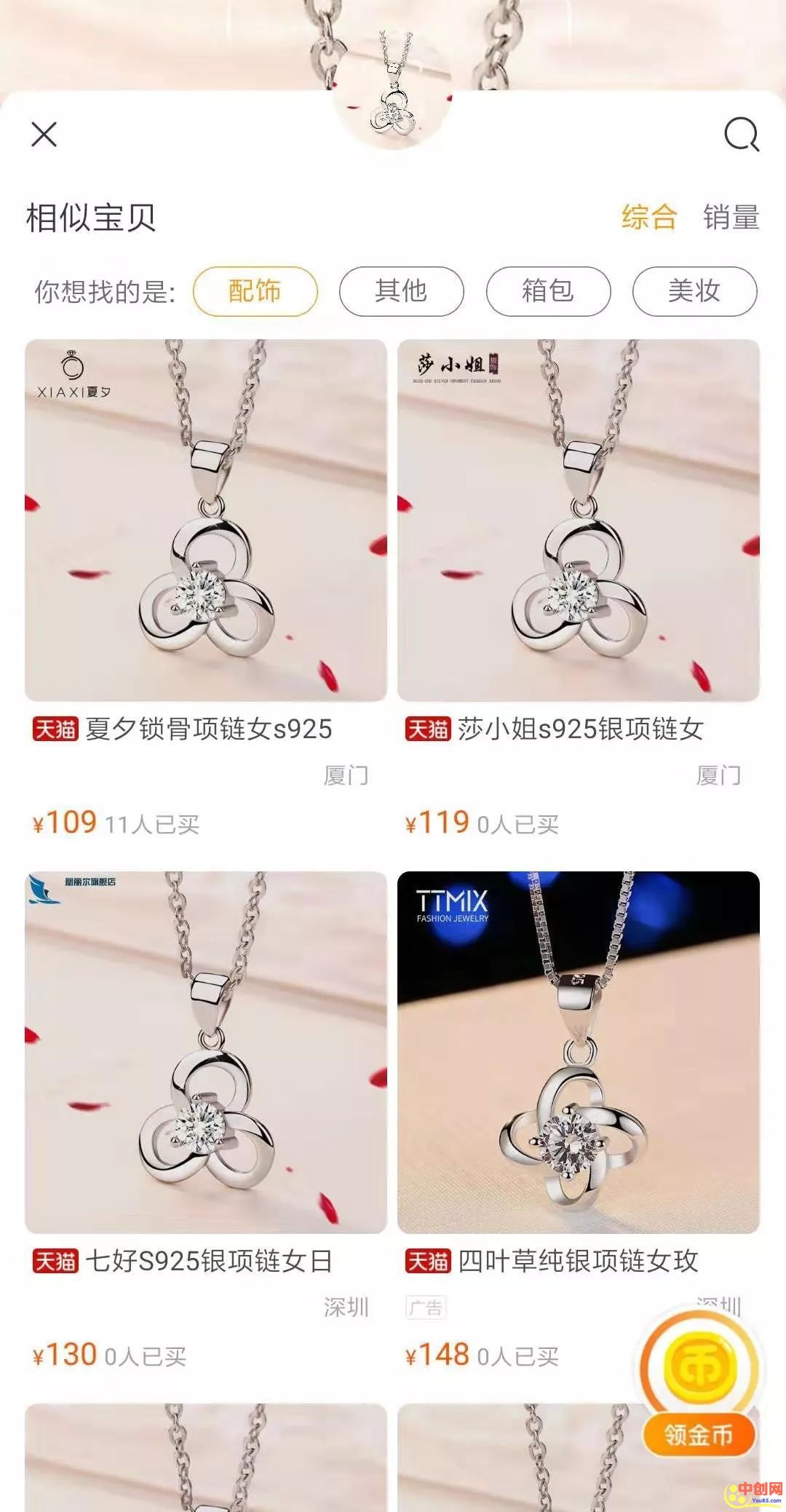Open the search icon
The height and width of the screenshot is (1512, 786).
[x=741, y=135]
